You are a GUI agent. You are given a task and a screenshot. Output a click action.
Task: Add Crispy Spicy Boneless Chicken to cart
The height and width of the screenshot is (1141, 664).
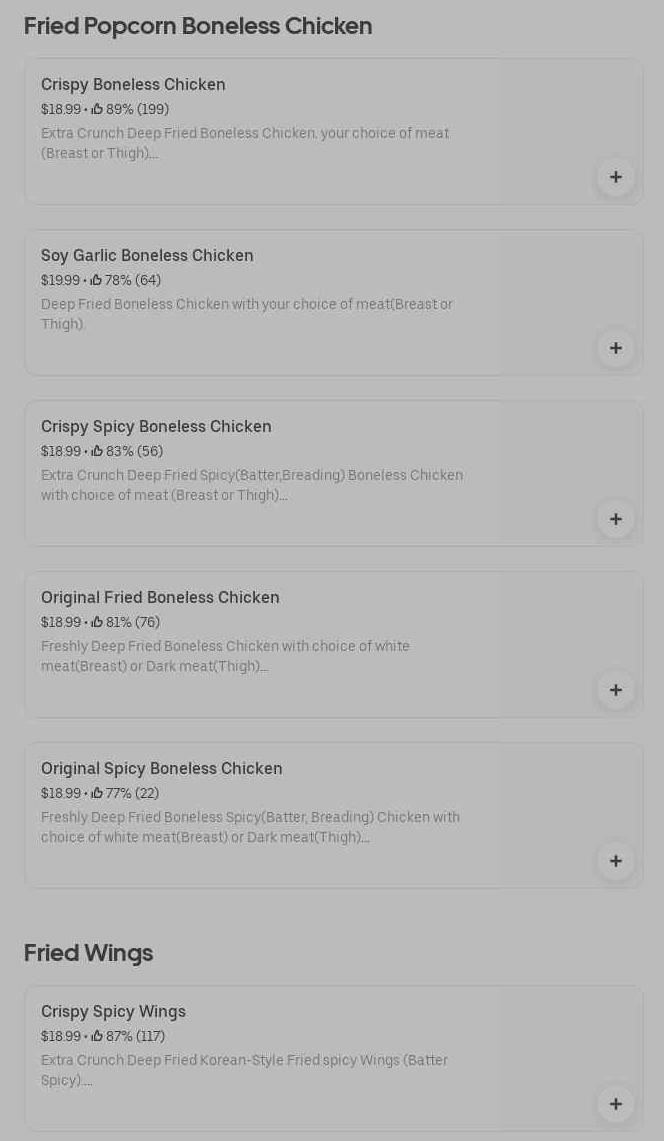(616, 519)
